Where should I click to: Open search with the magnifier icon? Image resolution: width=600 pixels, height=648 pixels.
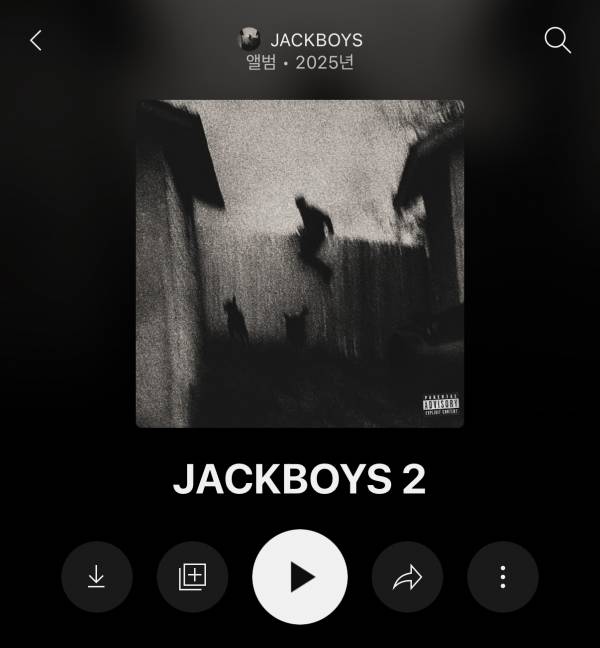[x=557, y=40]
